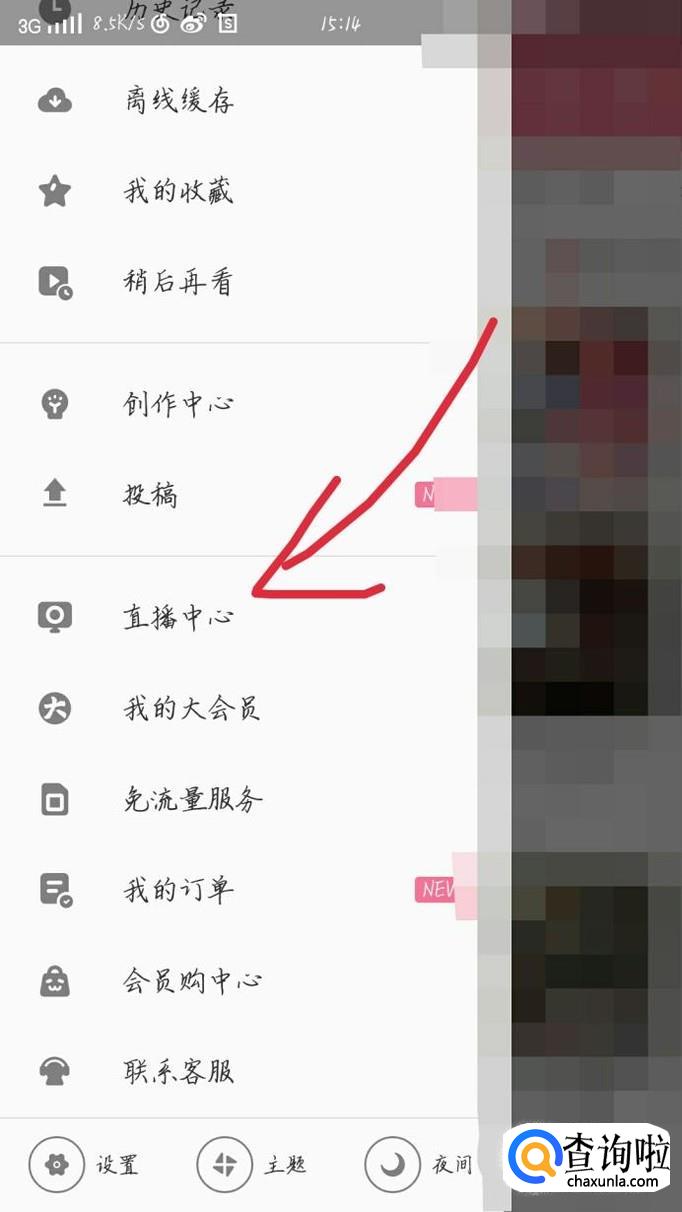Open 直播中心 live center

(238, 617)
